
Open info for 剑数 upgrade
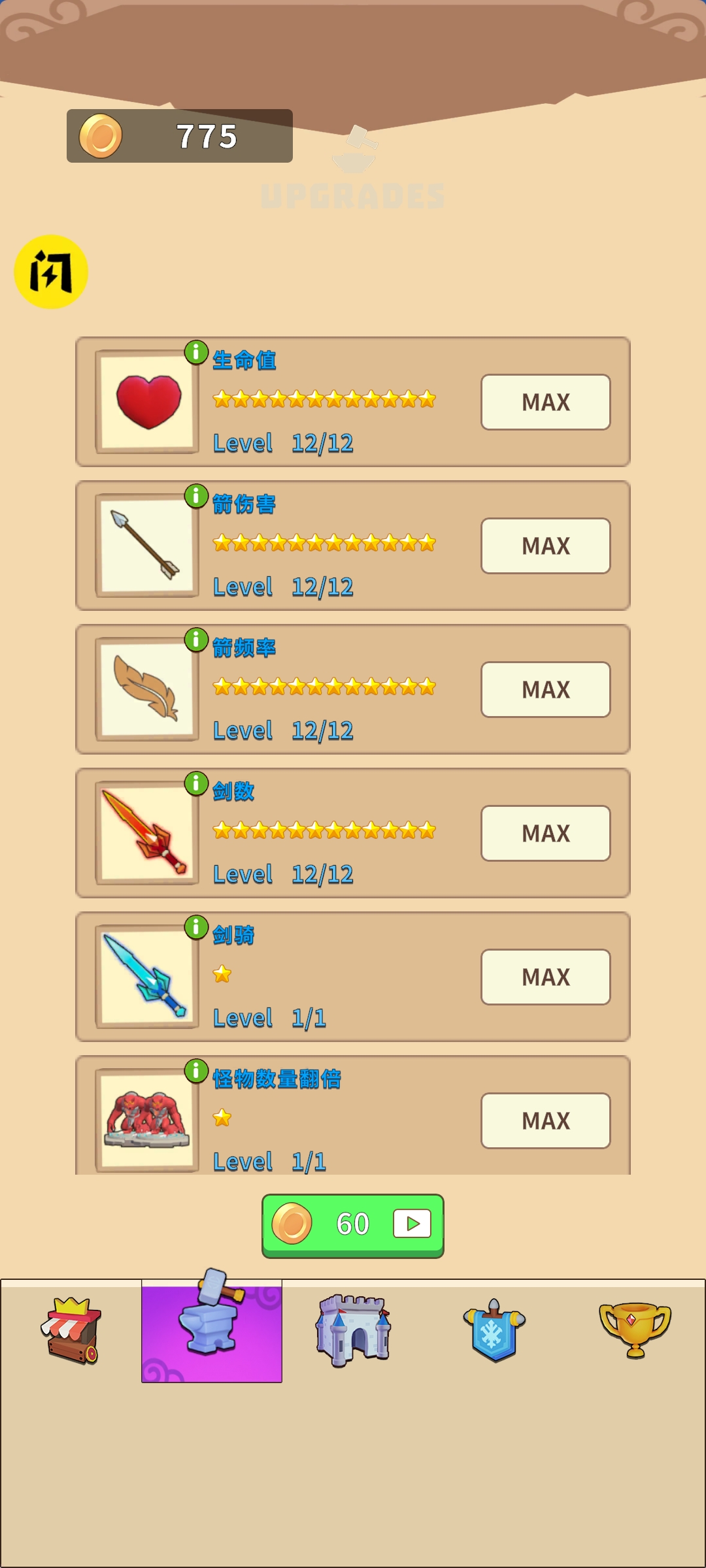click(196, 783)
